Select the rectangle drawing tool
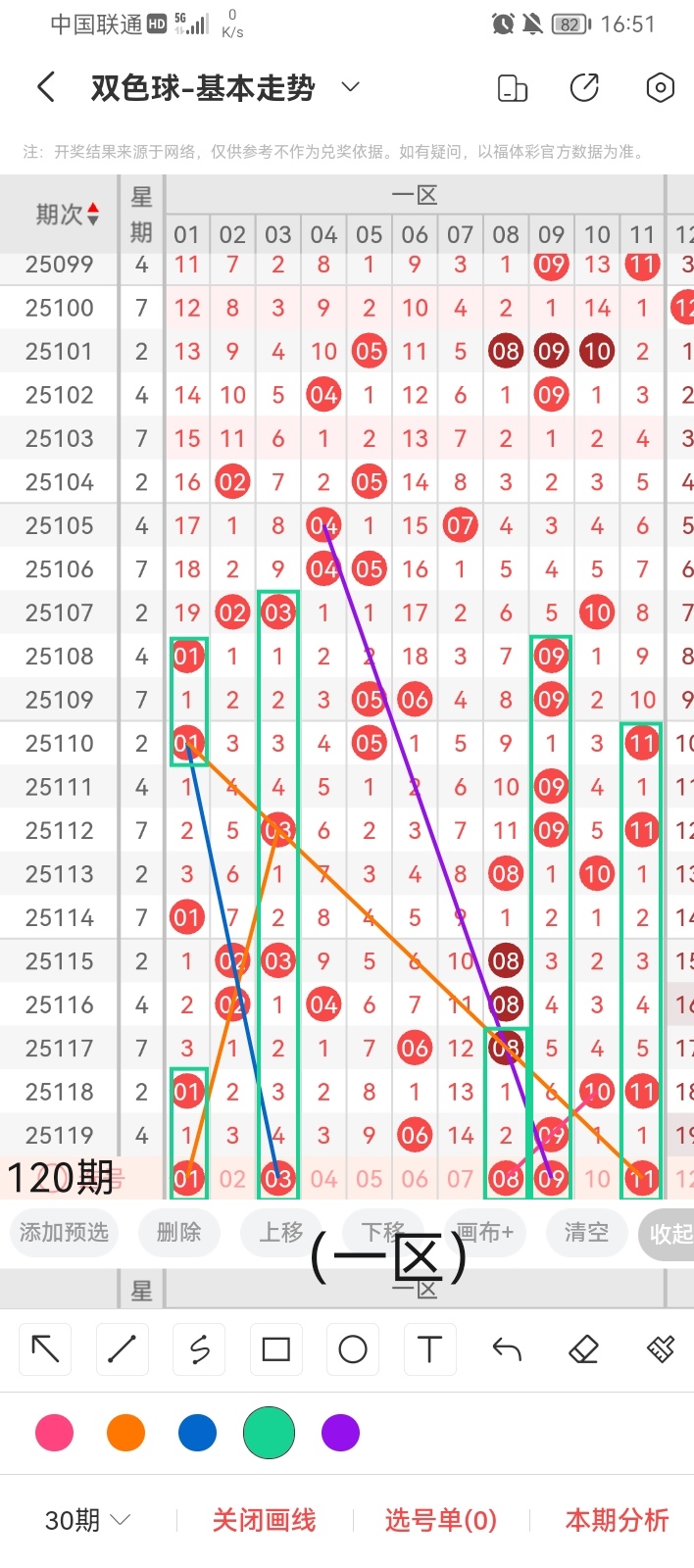Viewport: 694px width, 1568px height. point(275,1349)
